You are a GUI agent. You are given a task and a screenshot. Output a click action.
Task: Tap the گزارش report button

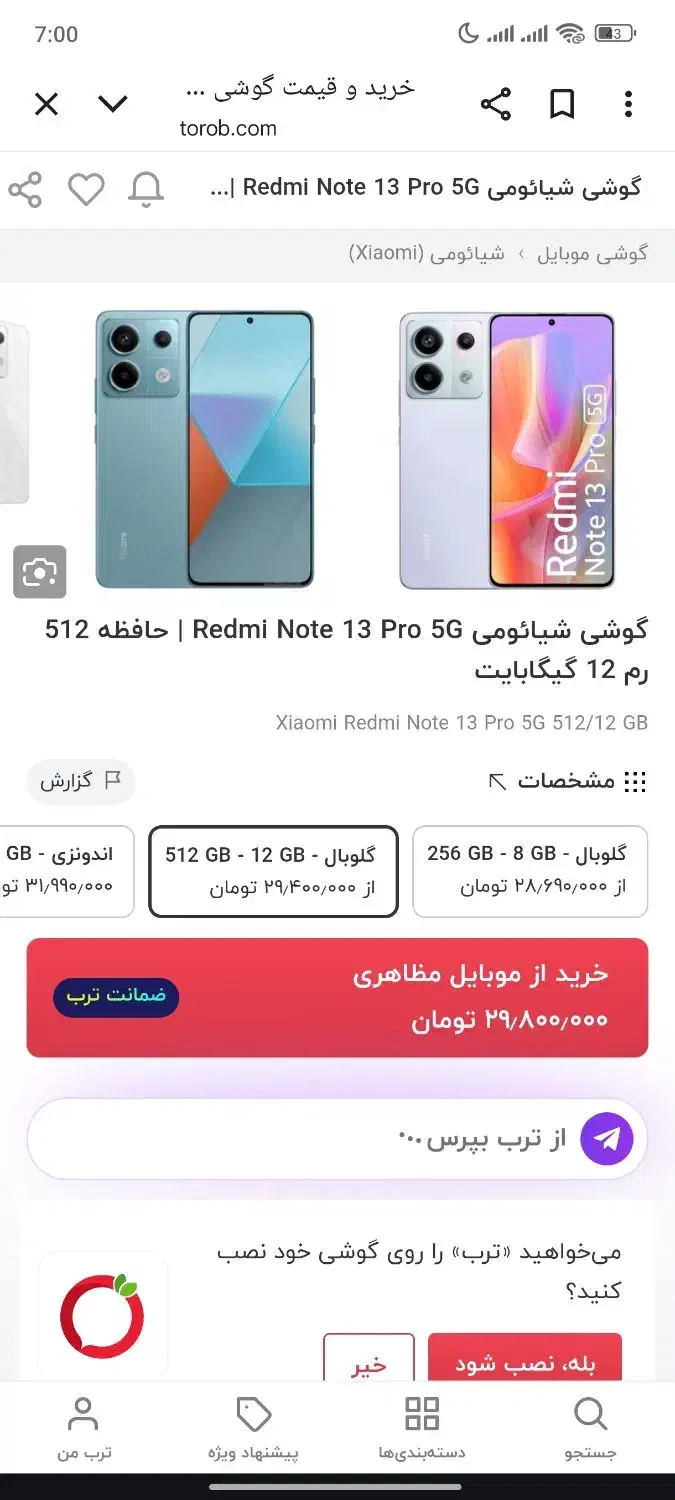pos(81,781)
